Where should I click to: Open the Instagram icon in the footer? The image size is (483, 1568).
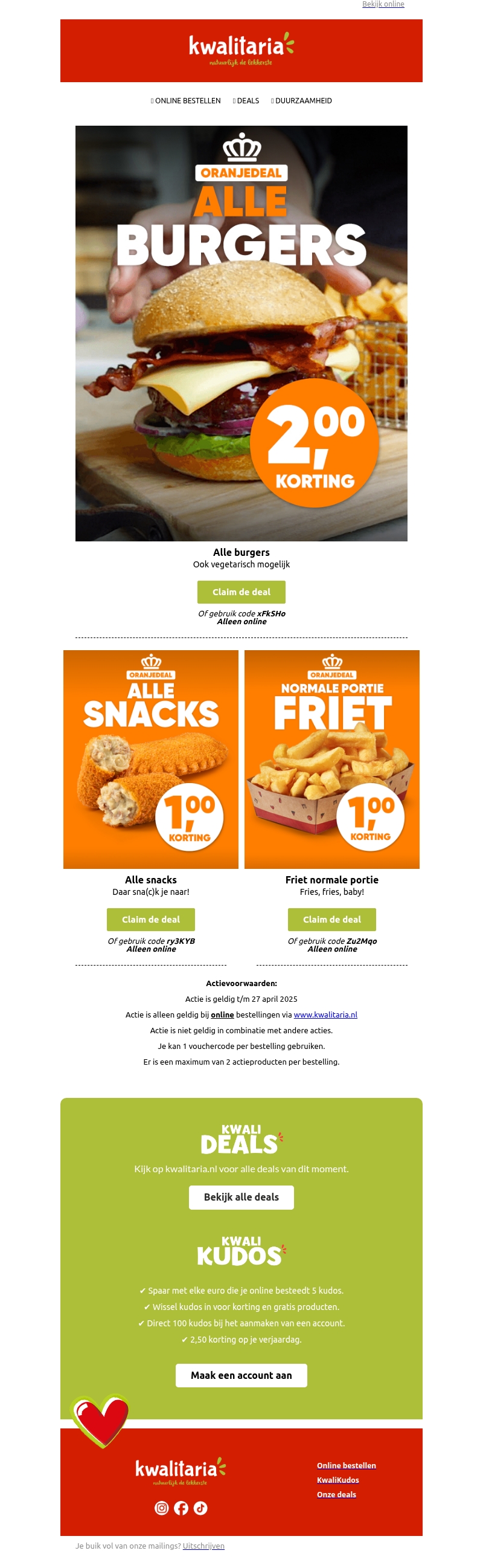(x=161, y=1508)
